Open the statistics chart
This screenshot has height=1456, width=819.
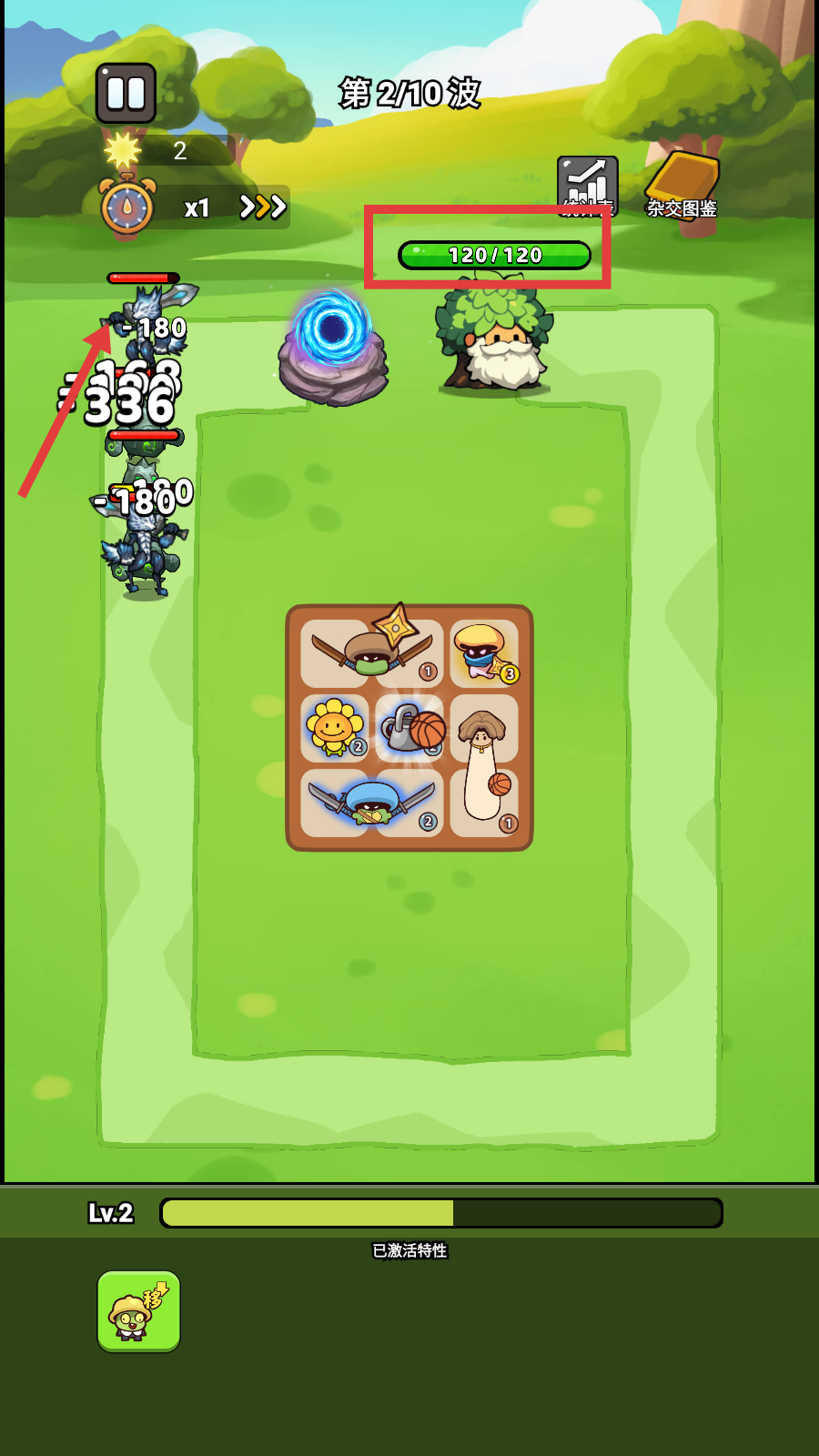pos(587,185)
